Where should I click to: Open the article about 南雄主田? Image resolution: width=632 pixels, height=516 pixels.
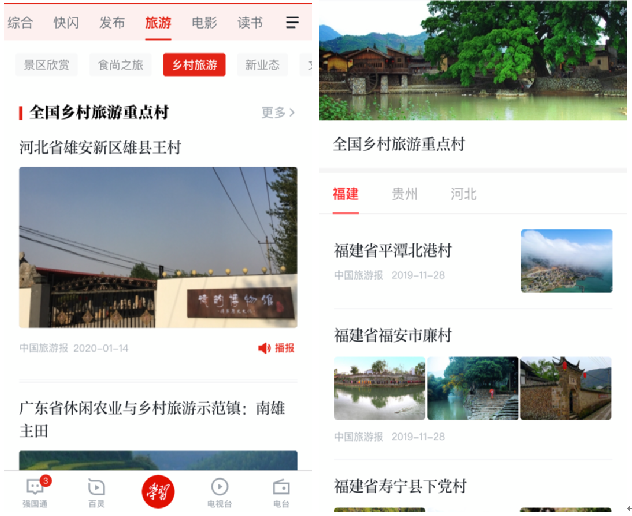click(x=150, y=419)
